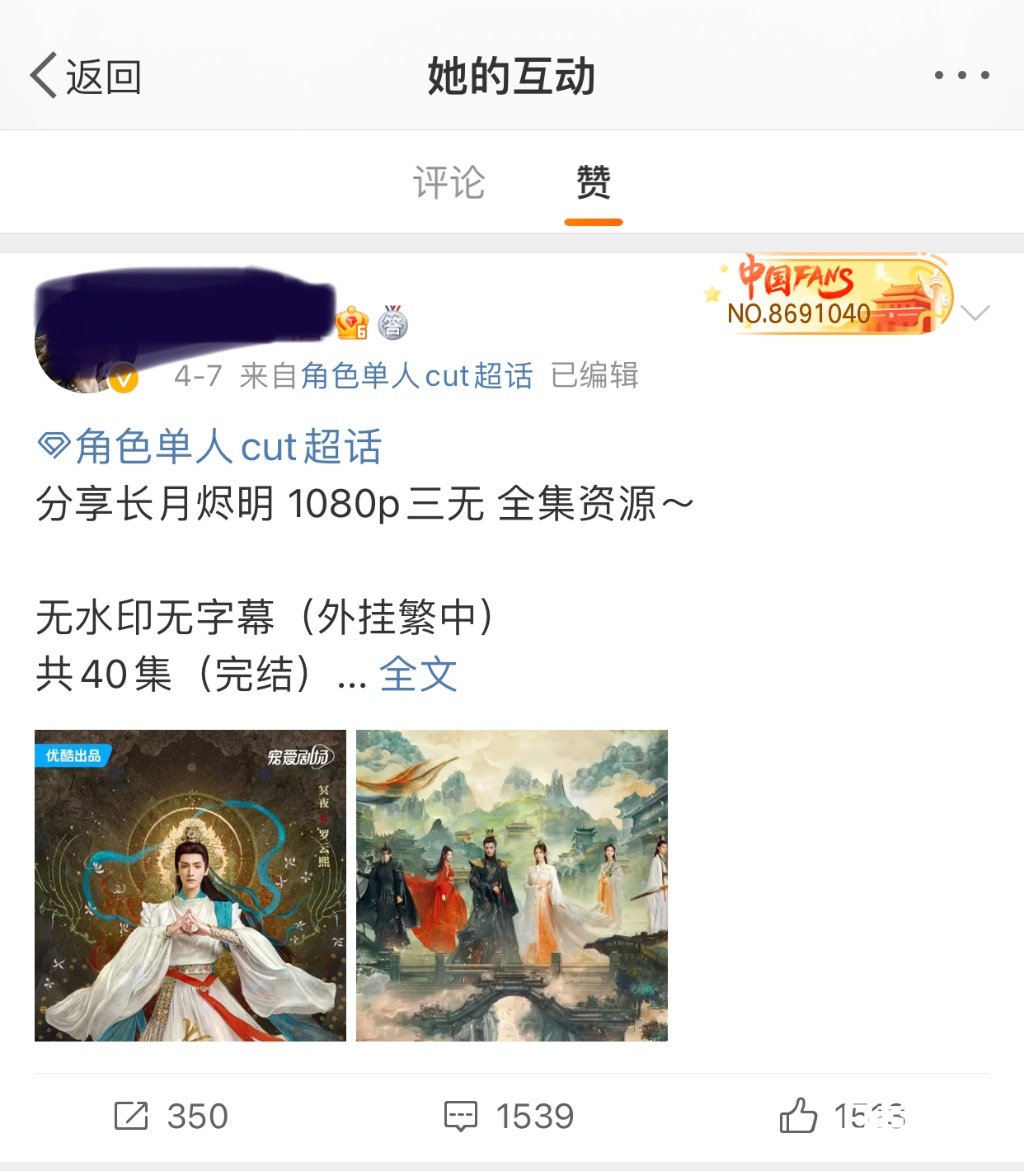The height and width of the screenshot is (1171, 1024).
Task: Go back using the 返回 button
Action: tap(86, 77)
